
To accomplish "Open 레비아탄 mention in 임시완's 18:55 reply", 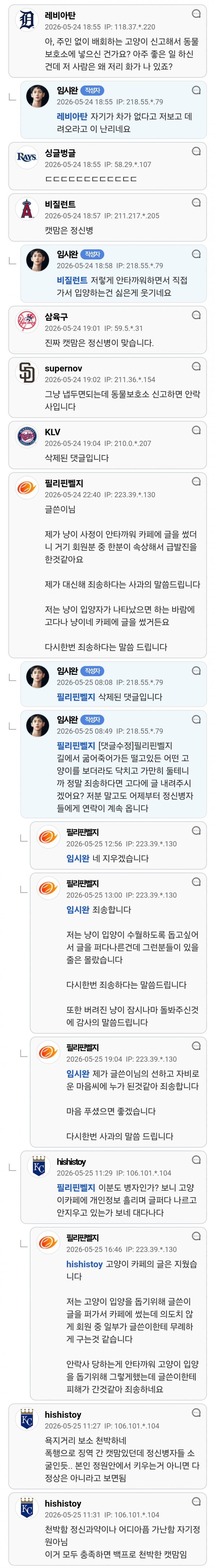I will pos(72,116).
